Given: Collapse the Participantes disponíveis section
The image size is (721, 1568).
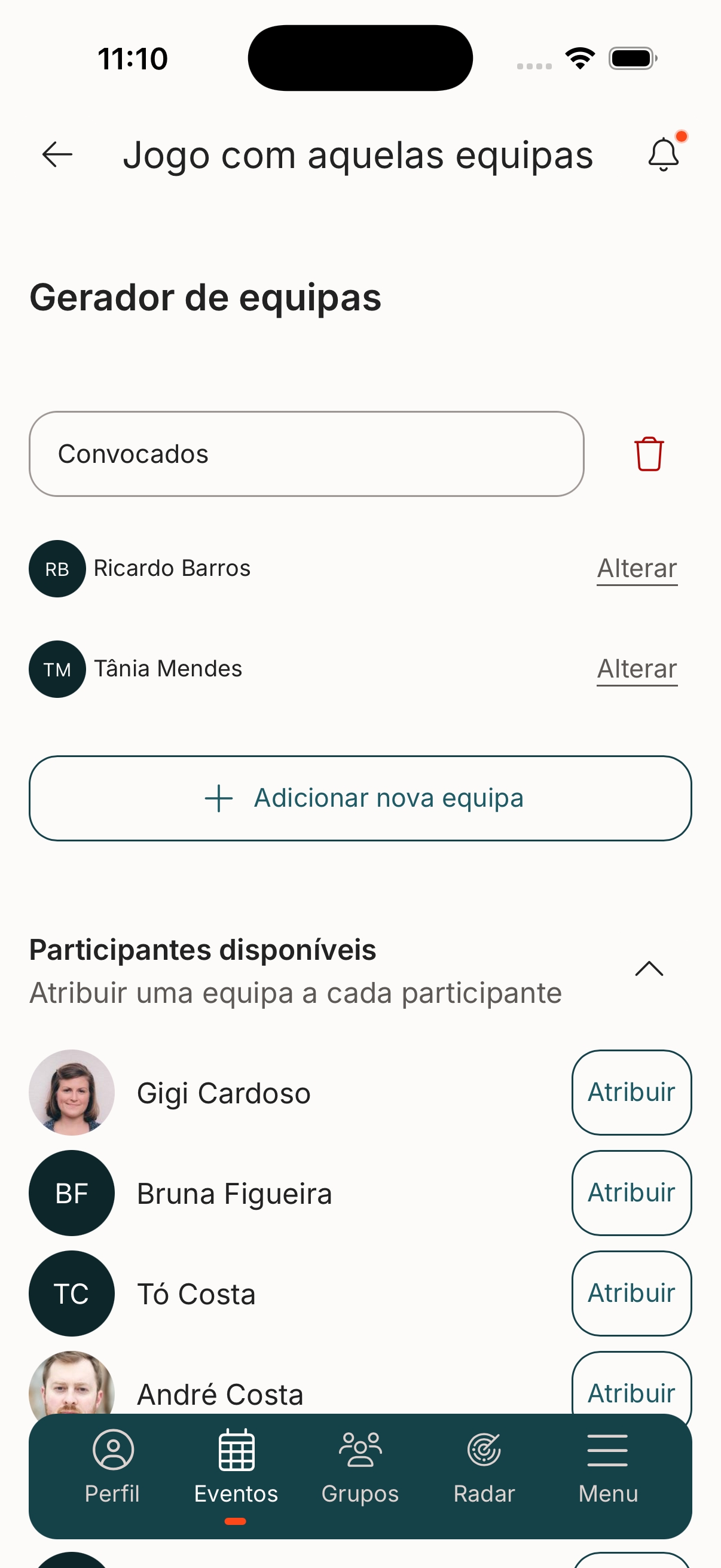Looking at the screenshot, I should [x=649, y=968].
